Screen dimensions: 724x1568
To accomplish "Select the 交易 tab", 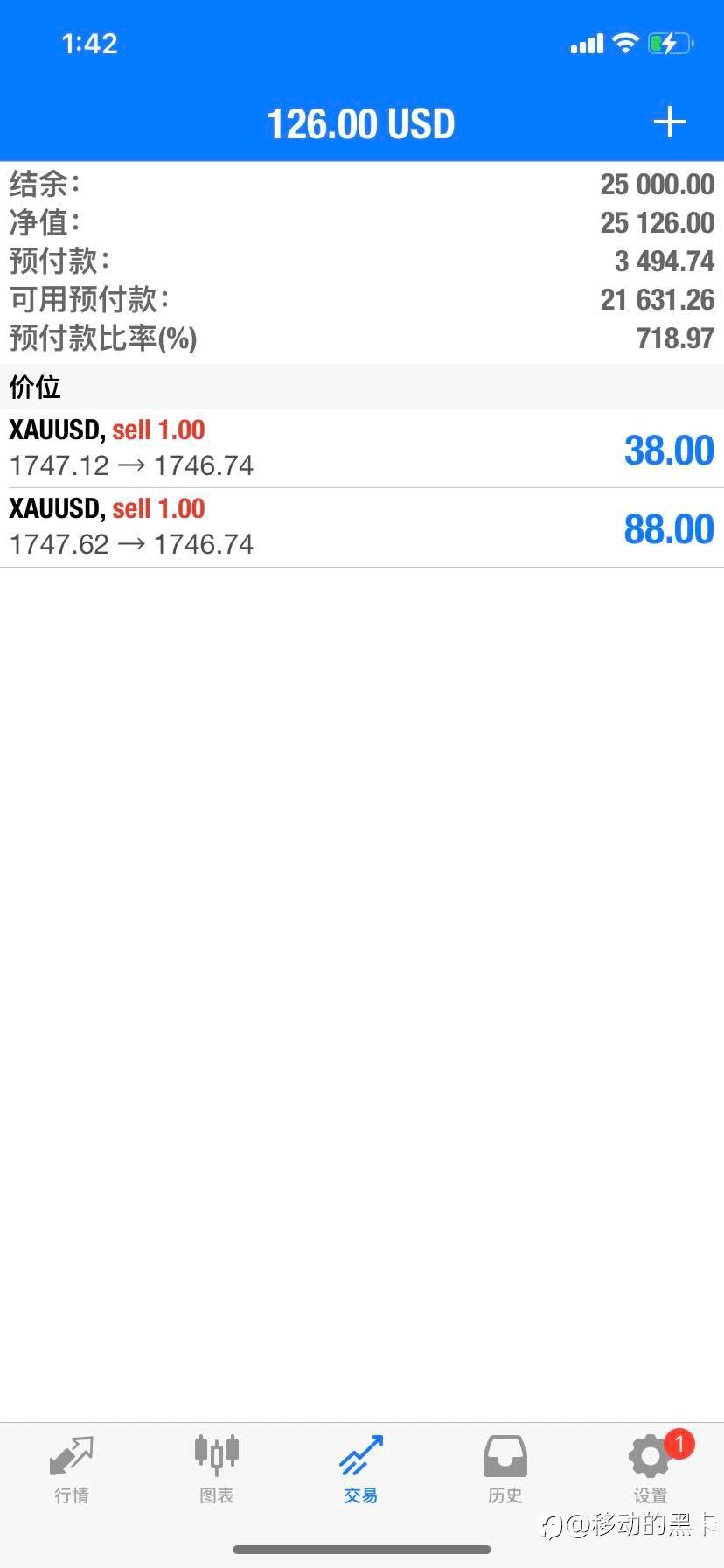I will point(361,1470).
